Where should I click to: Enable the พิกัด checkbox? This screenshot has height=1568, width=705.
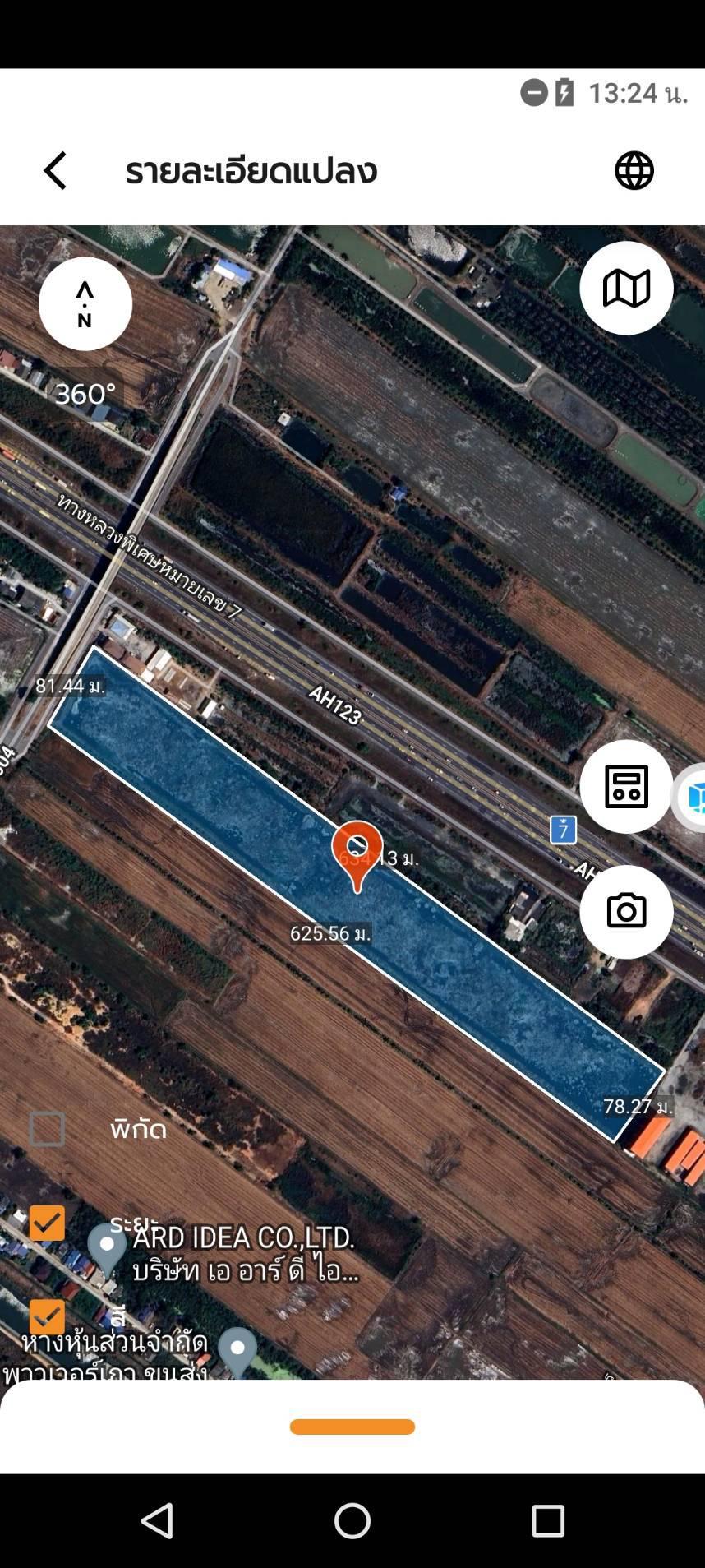click(47, 1129)
